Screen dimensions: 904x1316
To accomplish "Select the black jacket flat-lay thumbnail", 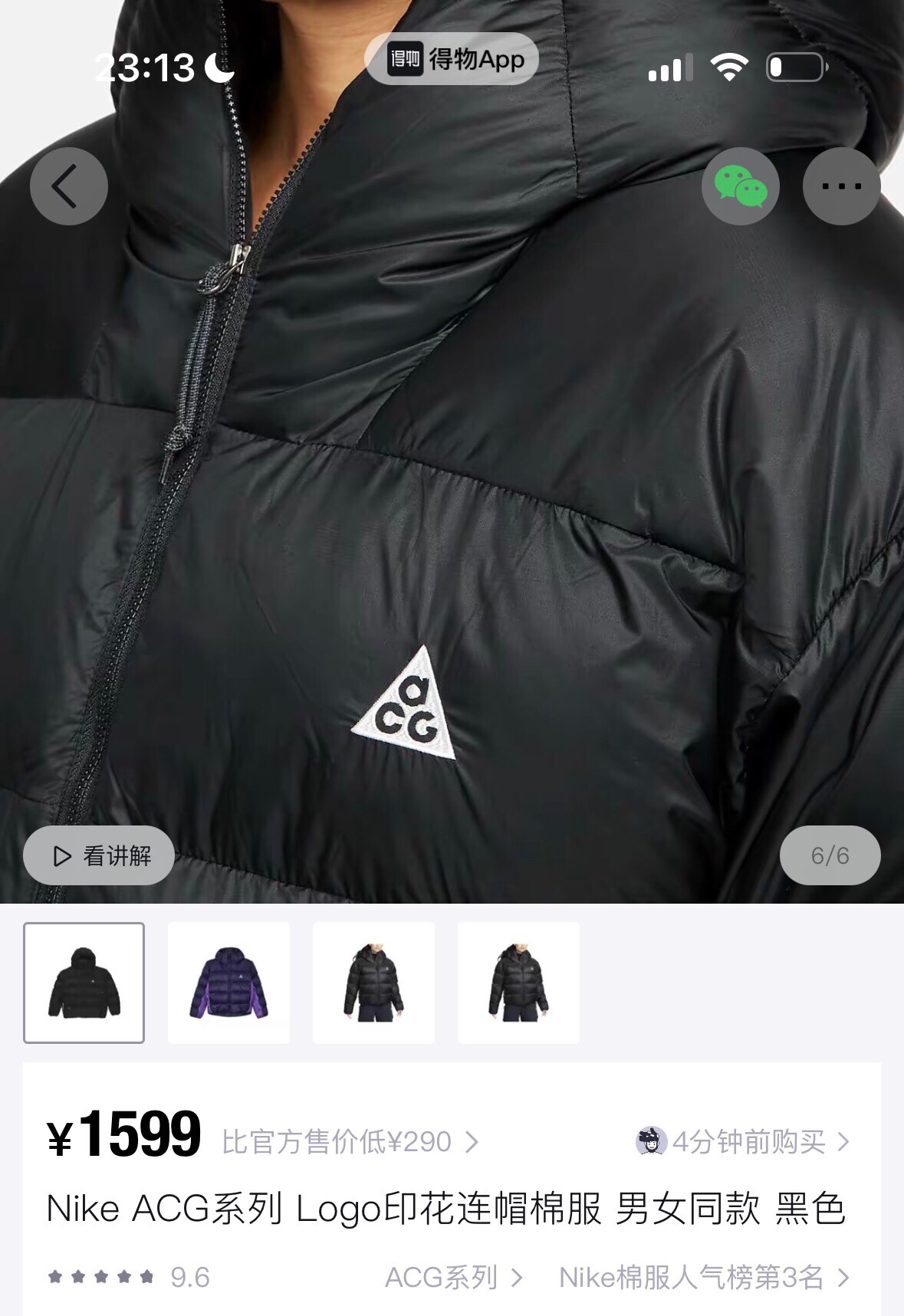I will coord(84,983).
